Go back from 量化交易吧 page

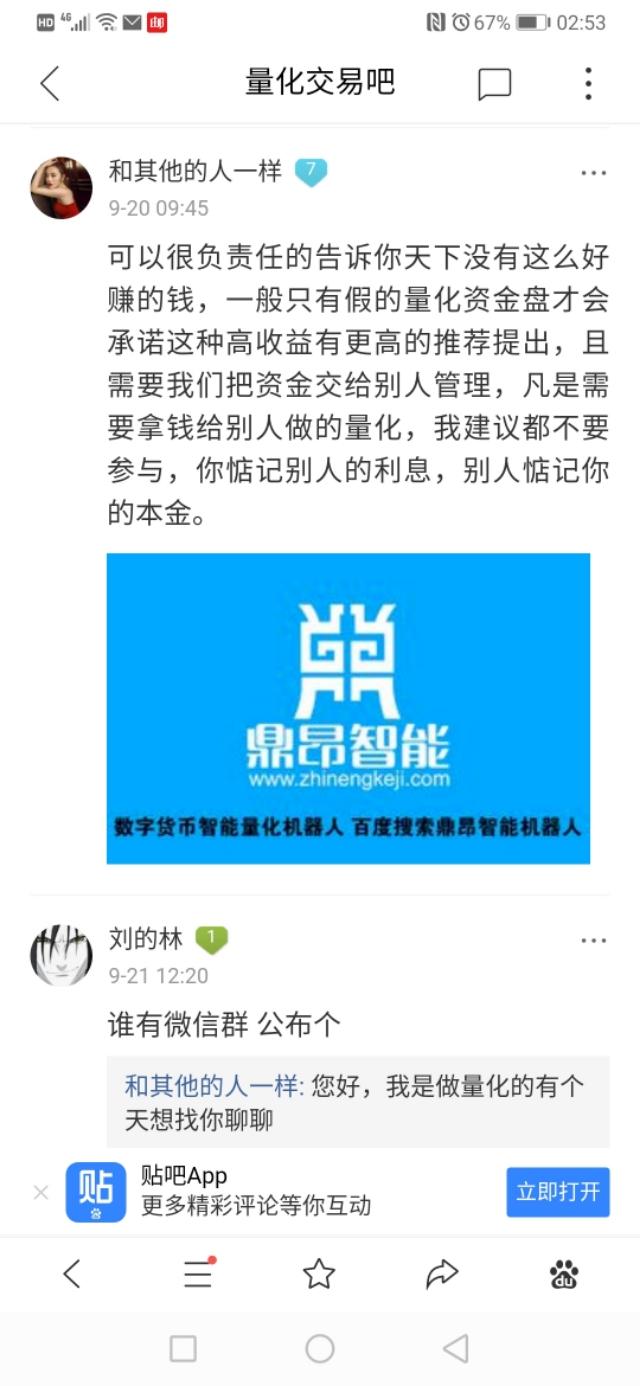click(x=50, y=84)
